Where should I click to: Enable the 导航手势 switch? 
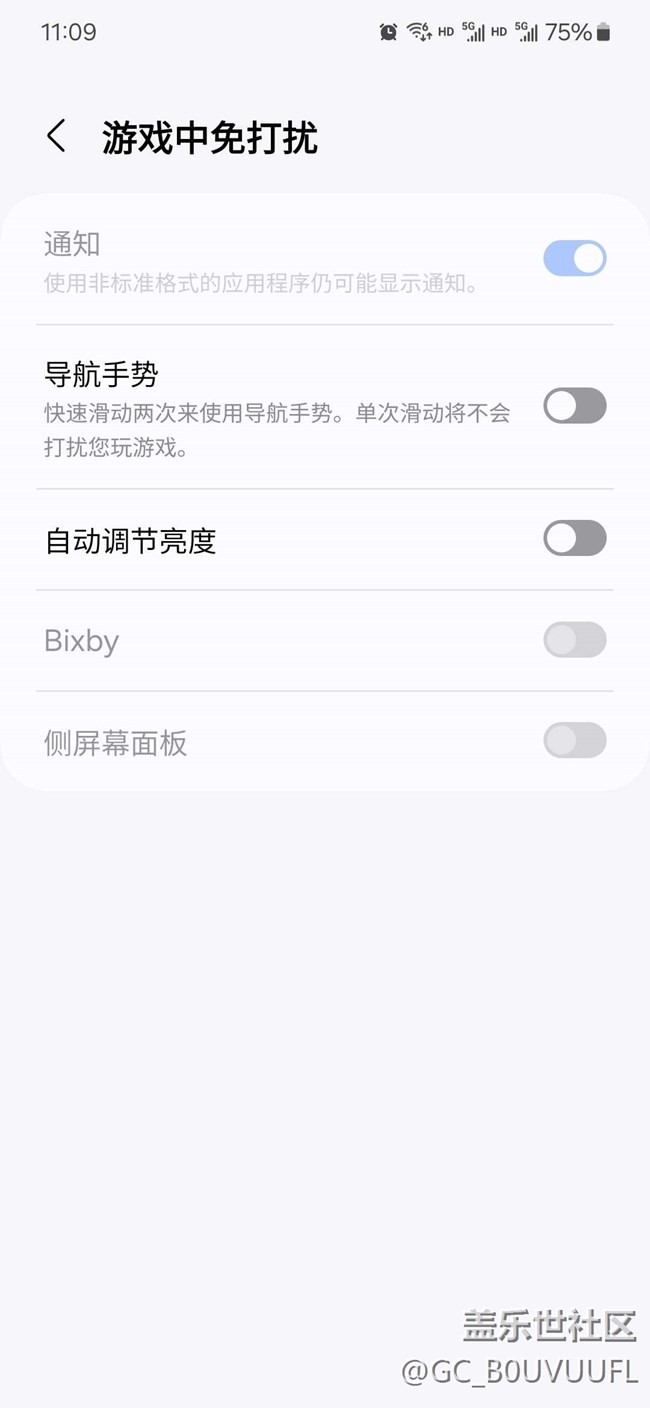point(575,406)
